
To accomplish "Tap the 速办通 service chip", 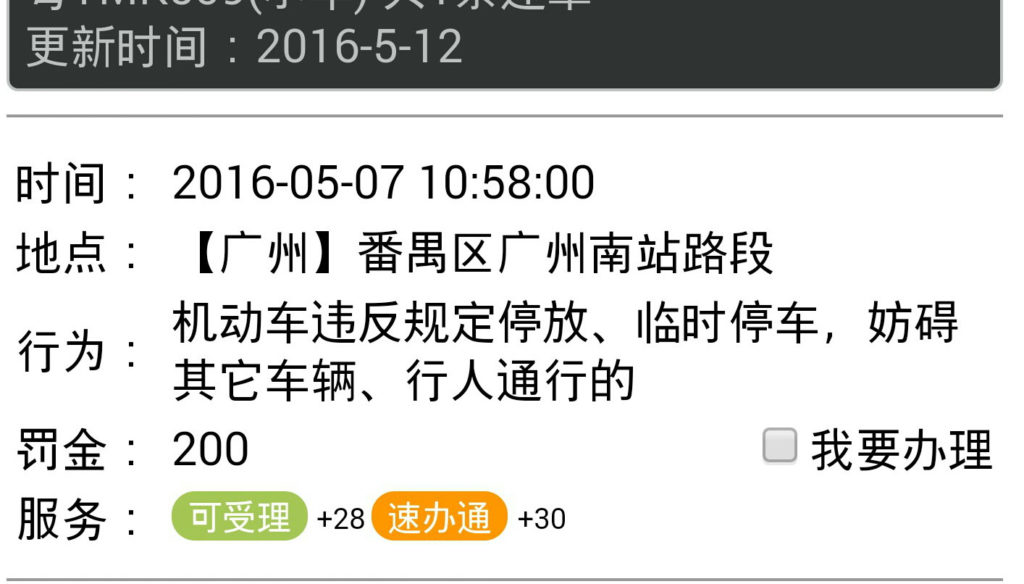I will 439,517.
